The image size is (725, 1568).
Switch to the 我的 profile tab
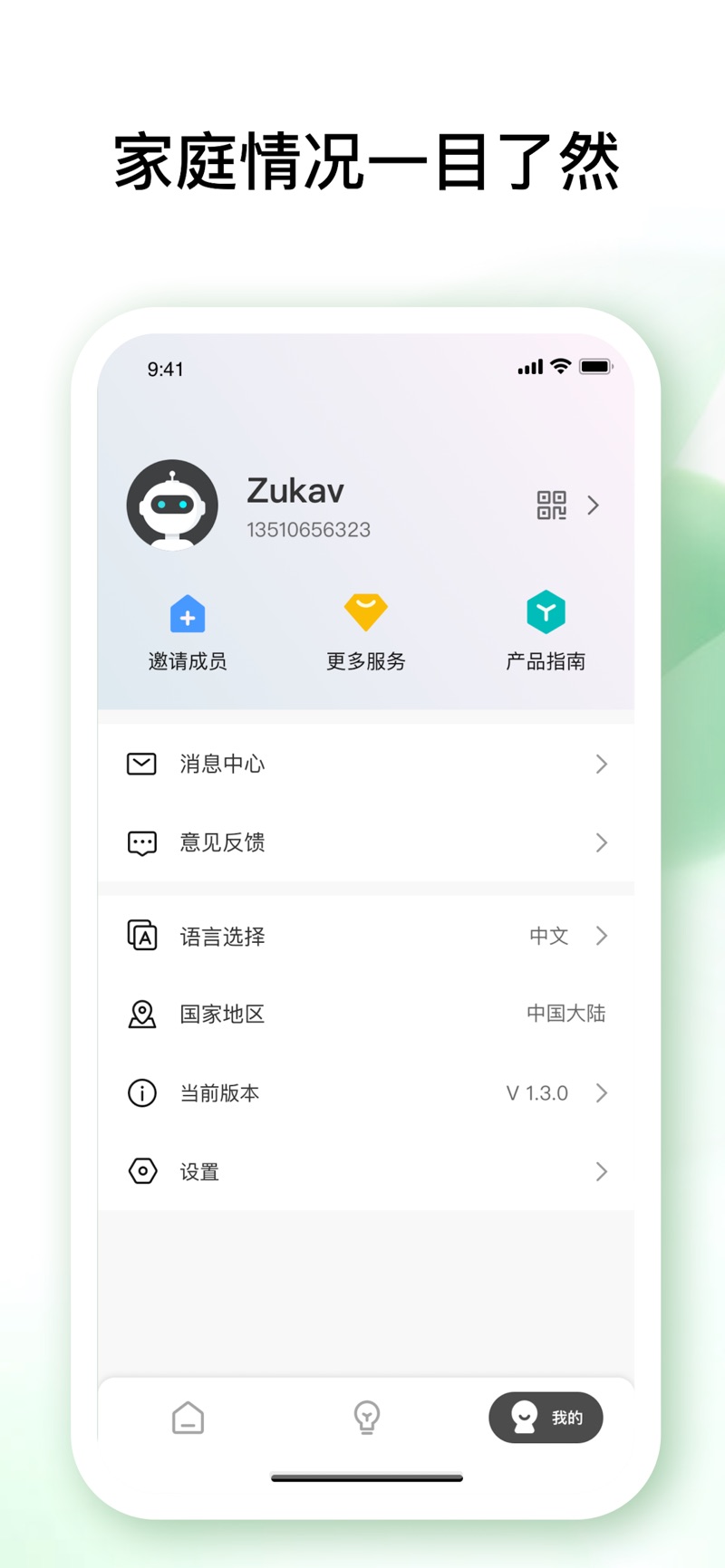pos(546,1418)
